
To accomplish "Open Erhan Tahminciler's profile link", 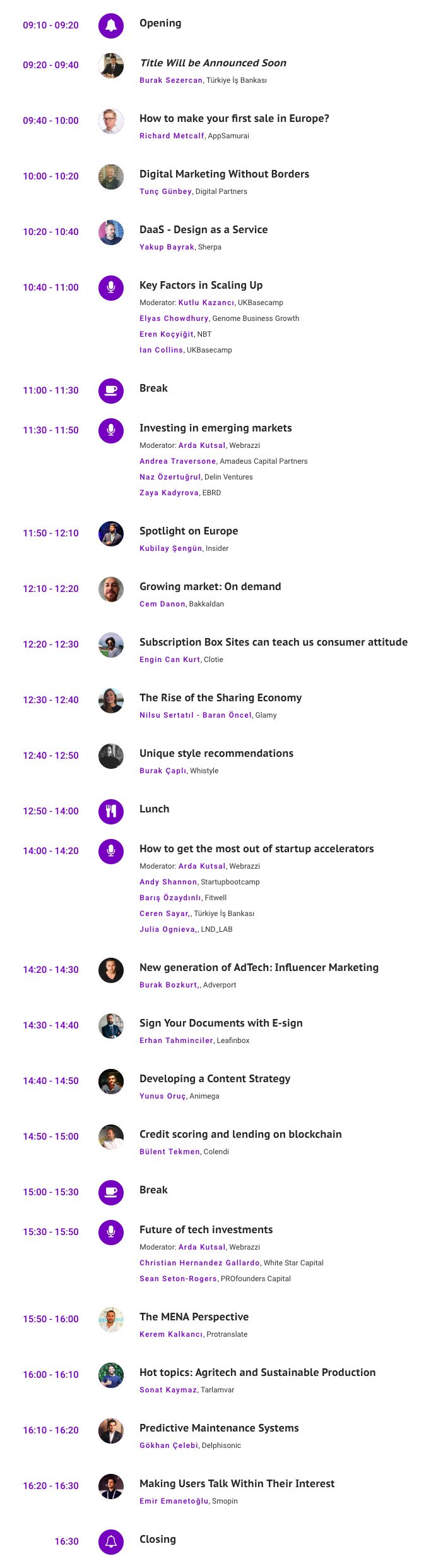I will (x=176, y=1040).
